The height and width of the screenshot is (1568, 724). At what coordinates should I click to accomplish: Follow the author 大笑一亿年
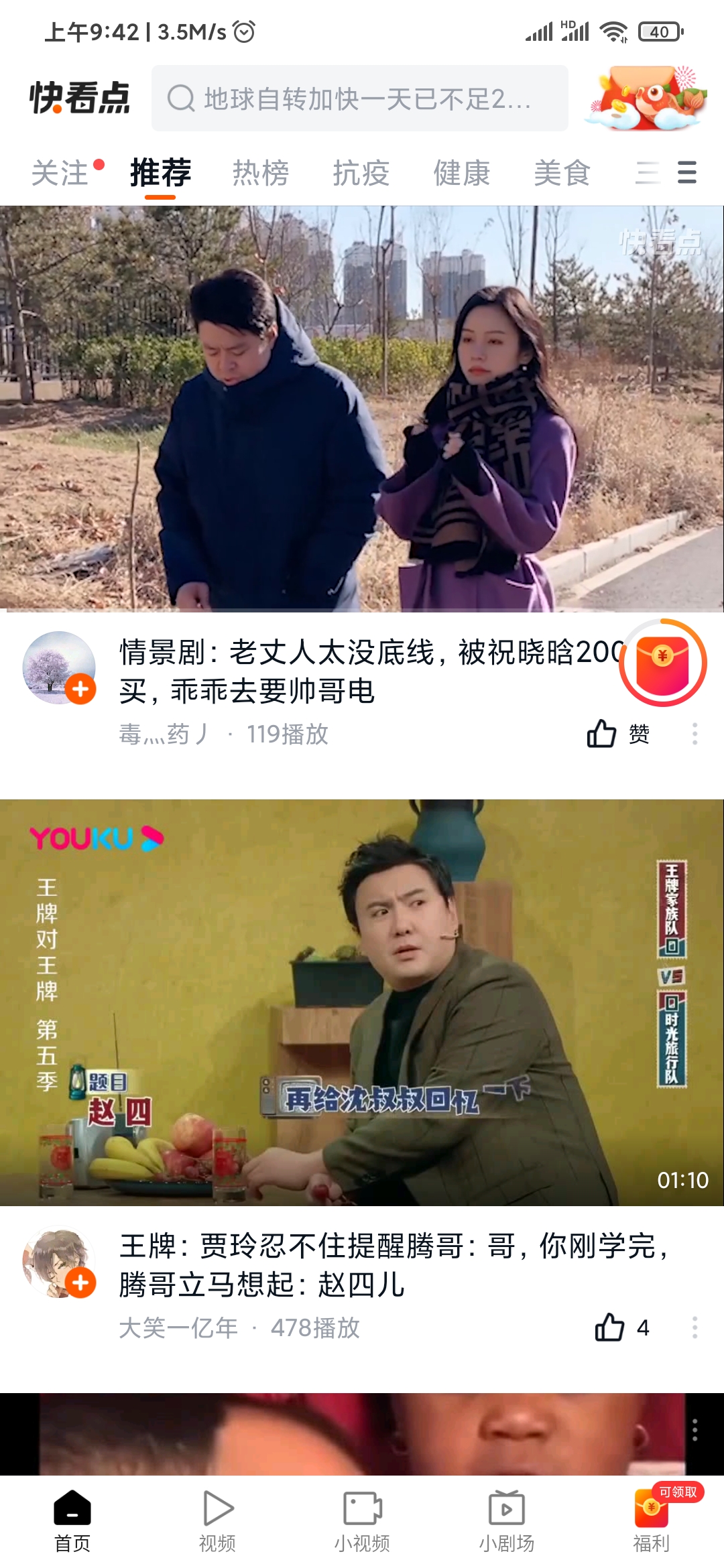80,1283
